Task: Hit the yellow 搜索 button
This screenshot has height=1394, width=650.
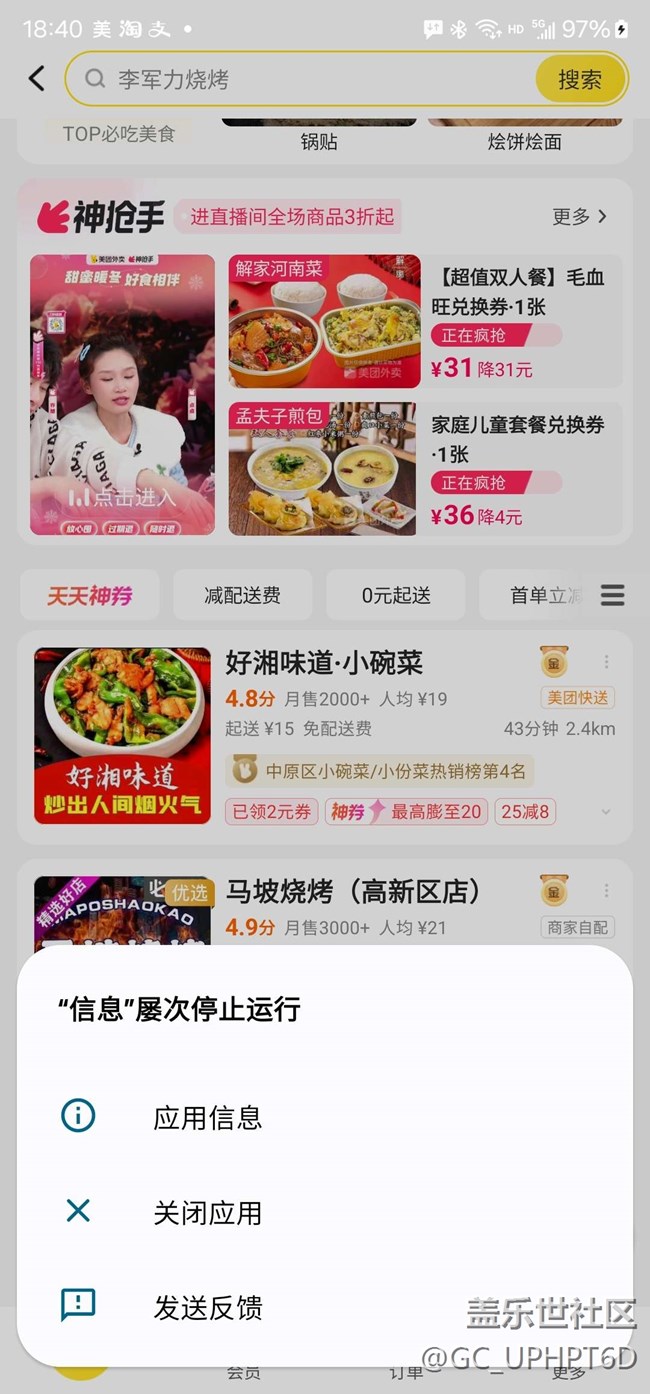Action: click(580, 79)
